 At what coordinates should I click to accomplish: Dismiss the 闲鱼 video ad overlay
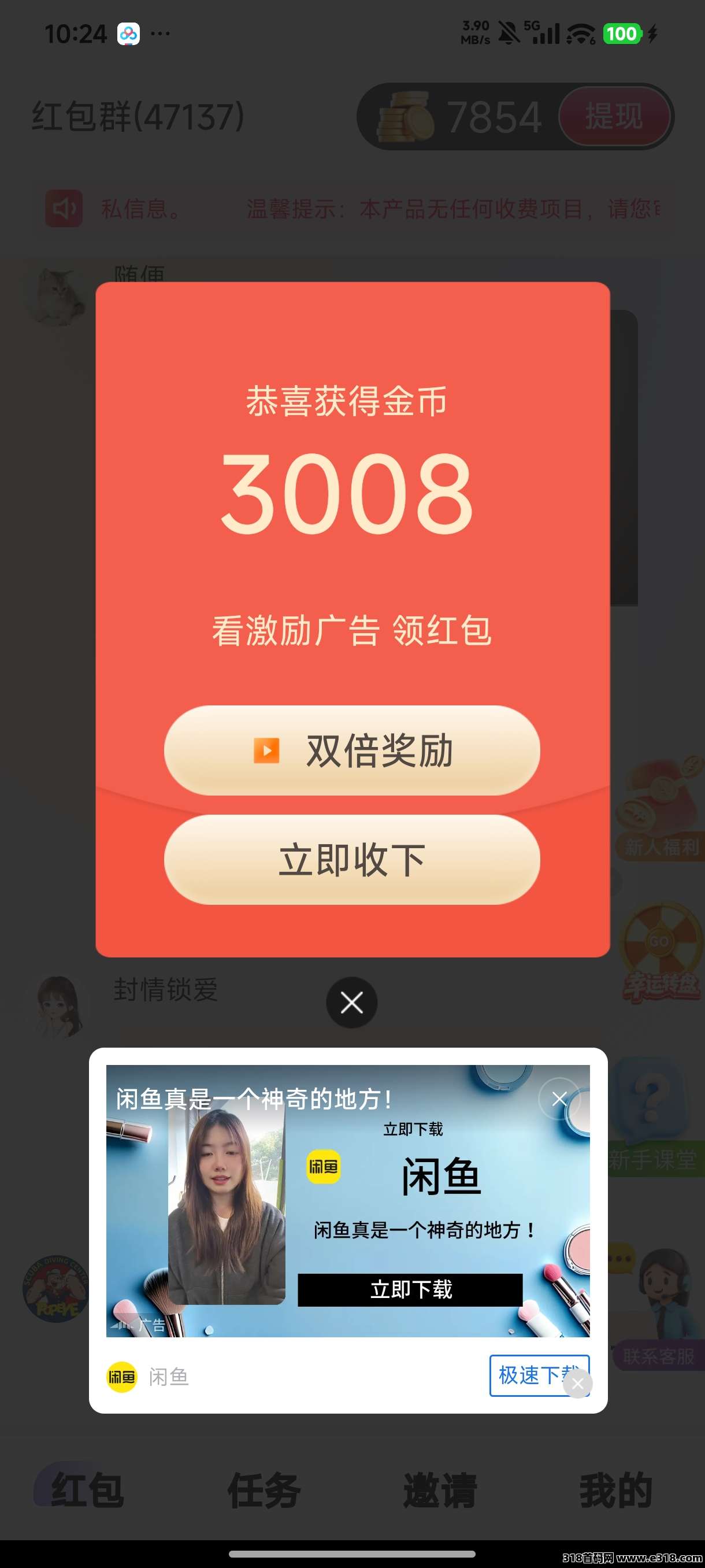coord(559,1099)
